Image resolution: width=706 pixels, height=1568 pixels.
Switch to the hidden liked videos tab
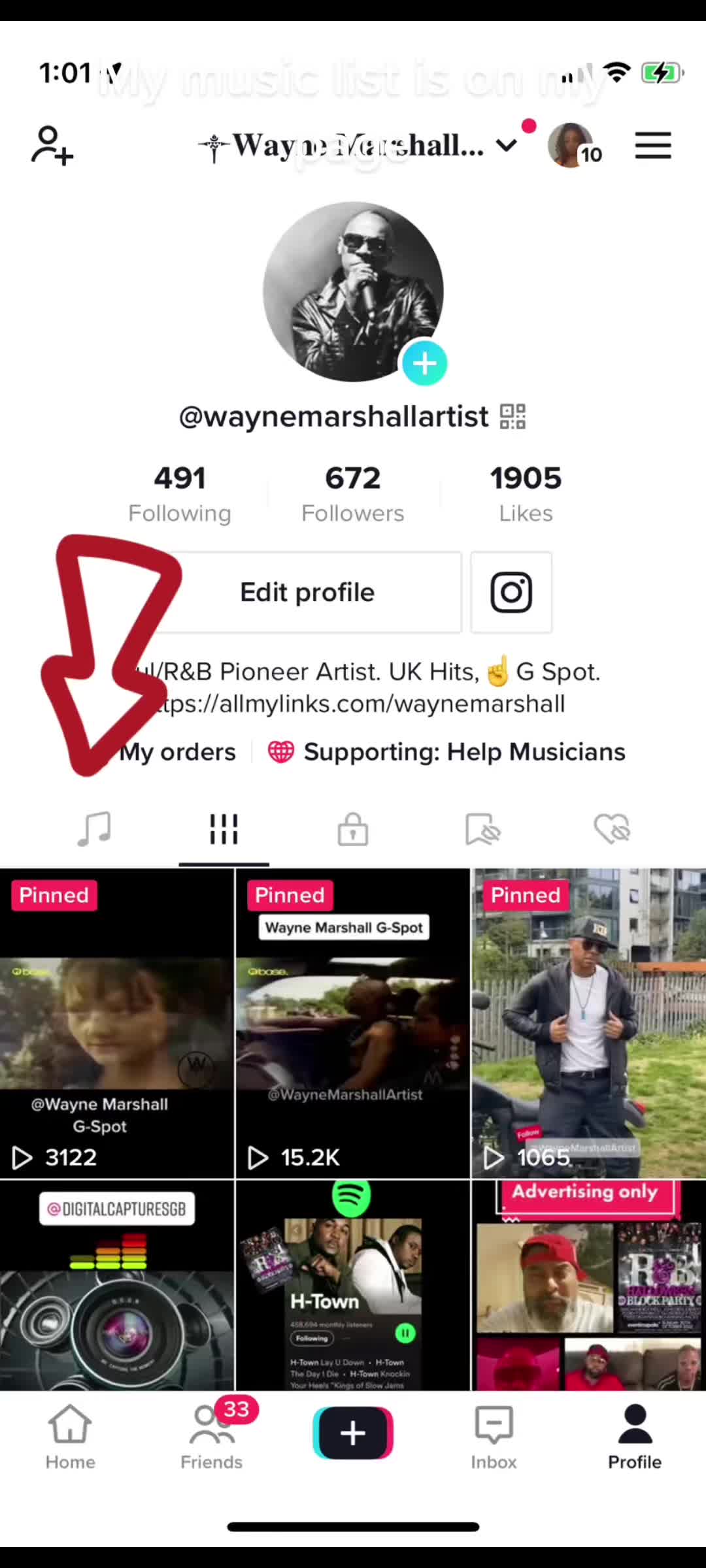tap(612, 830)
